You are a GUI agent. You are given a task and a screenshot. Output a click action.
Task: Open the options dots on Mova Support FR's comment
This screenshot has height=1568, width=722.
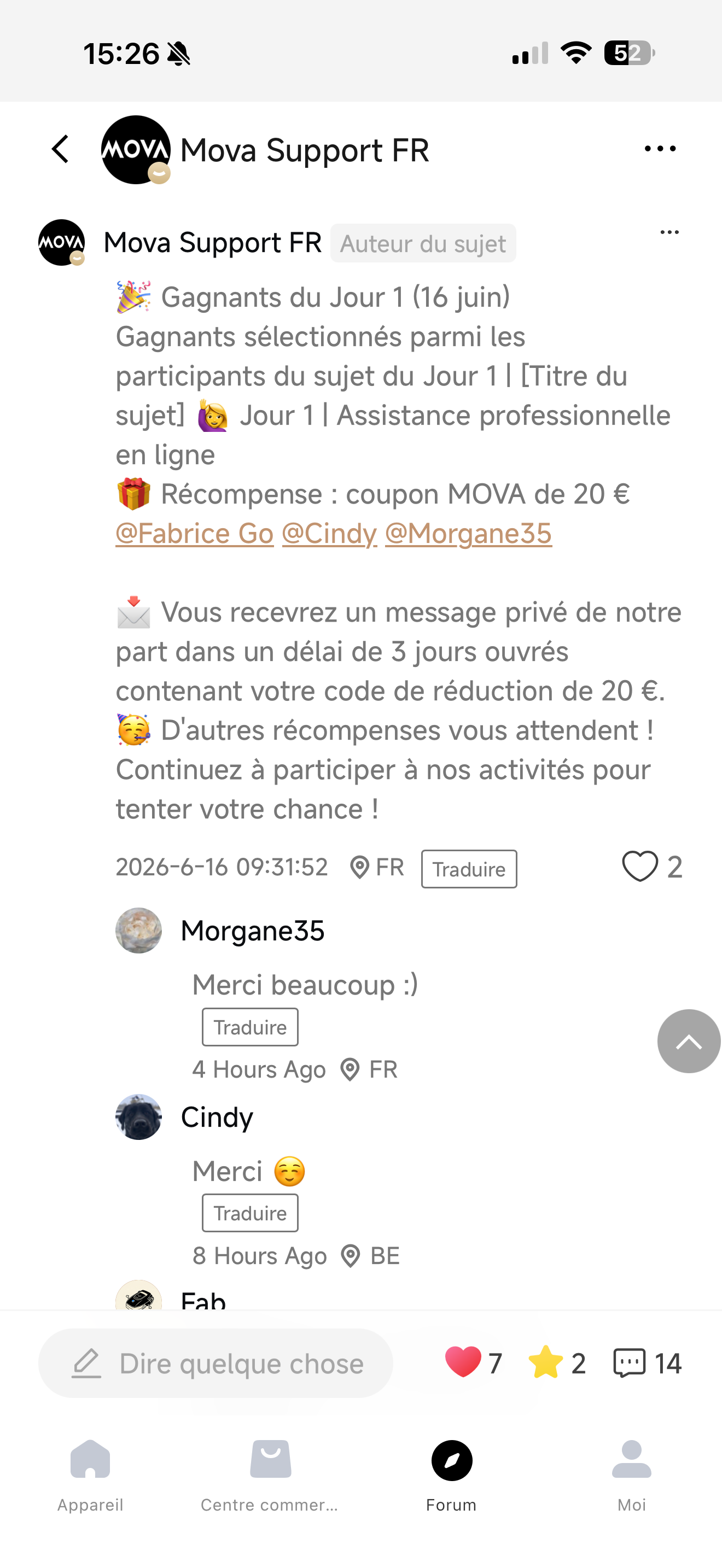[669, 232]
